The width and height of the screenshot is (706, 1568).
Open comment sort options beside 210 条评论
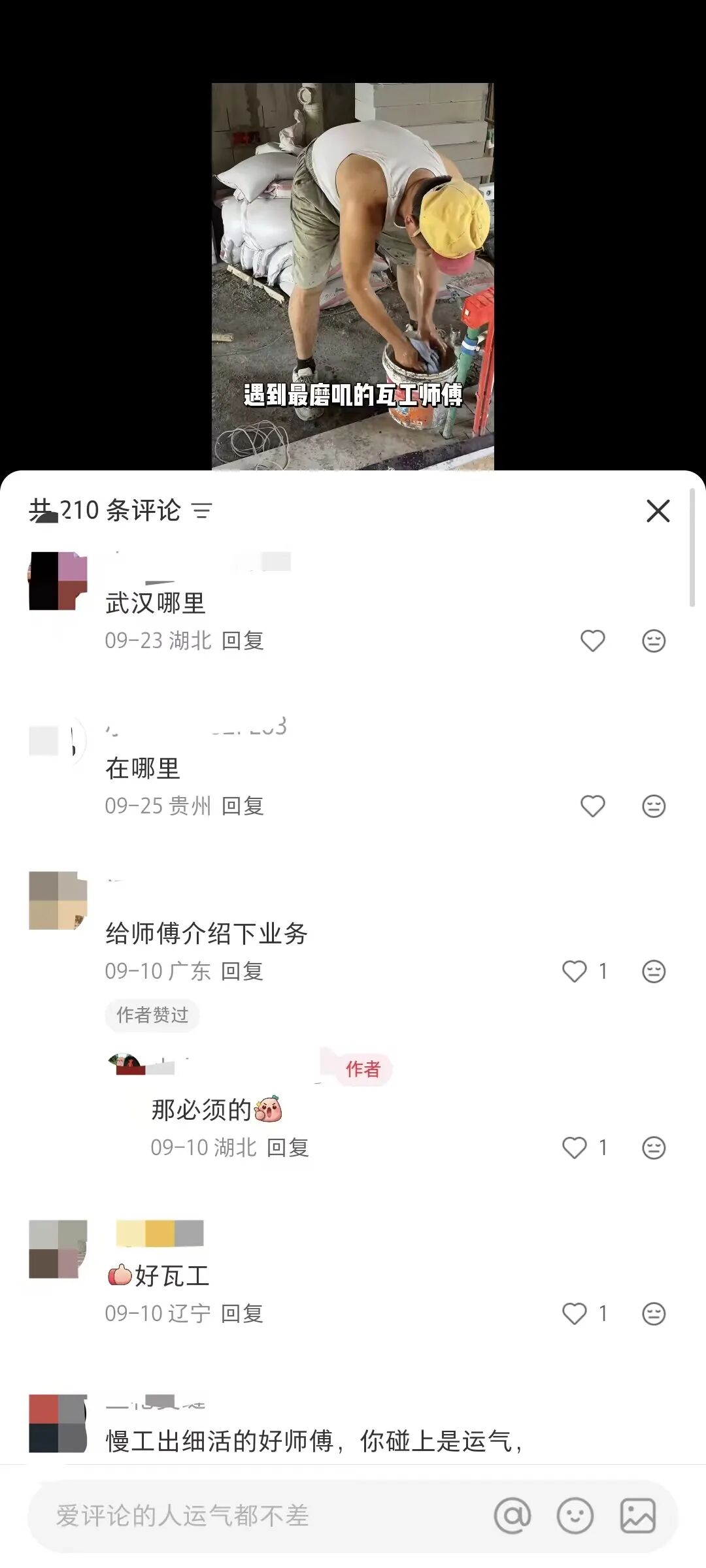(202, 511)
